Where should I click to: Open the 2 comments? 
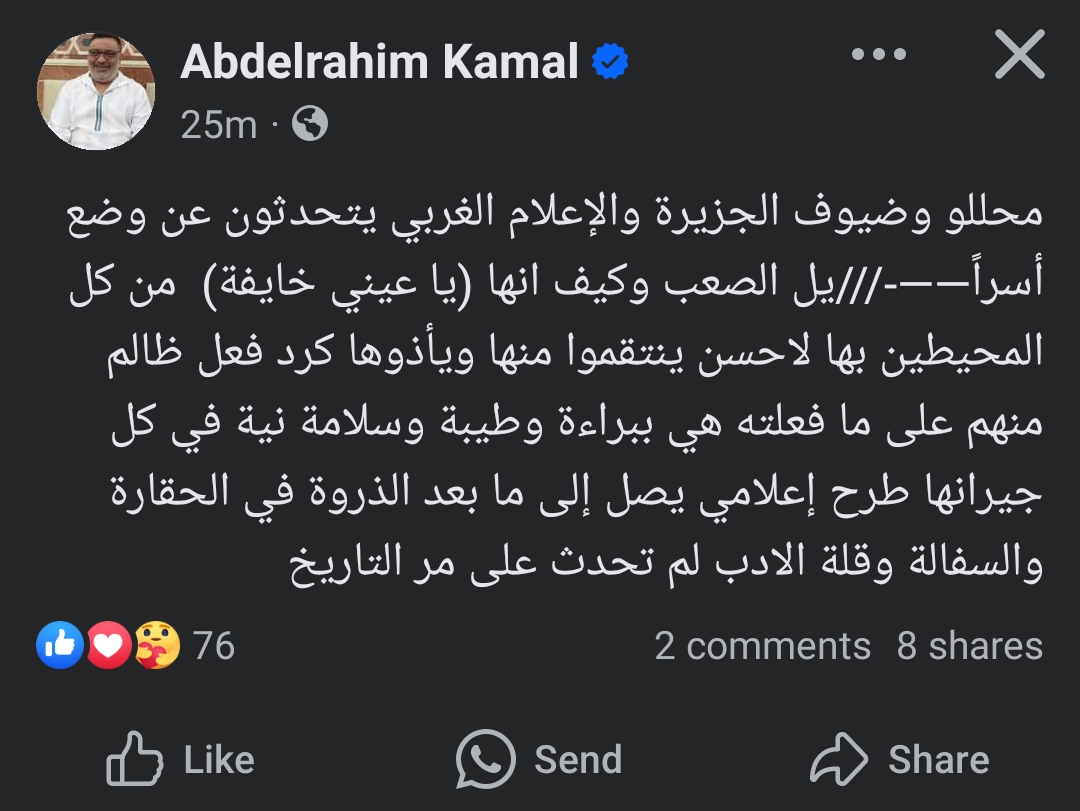[x=762, y=646]
